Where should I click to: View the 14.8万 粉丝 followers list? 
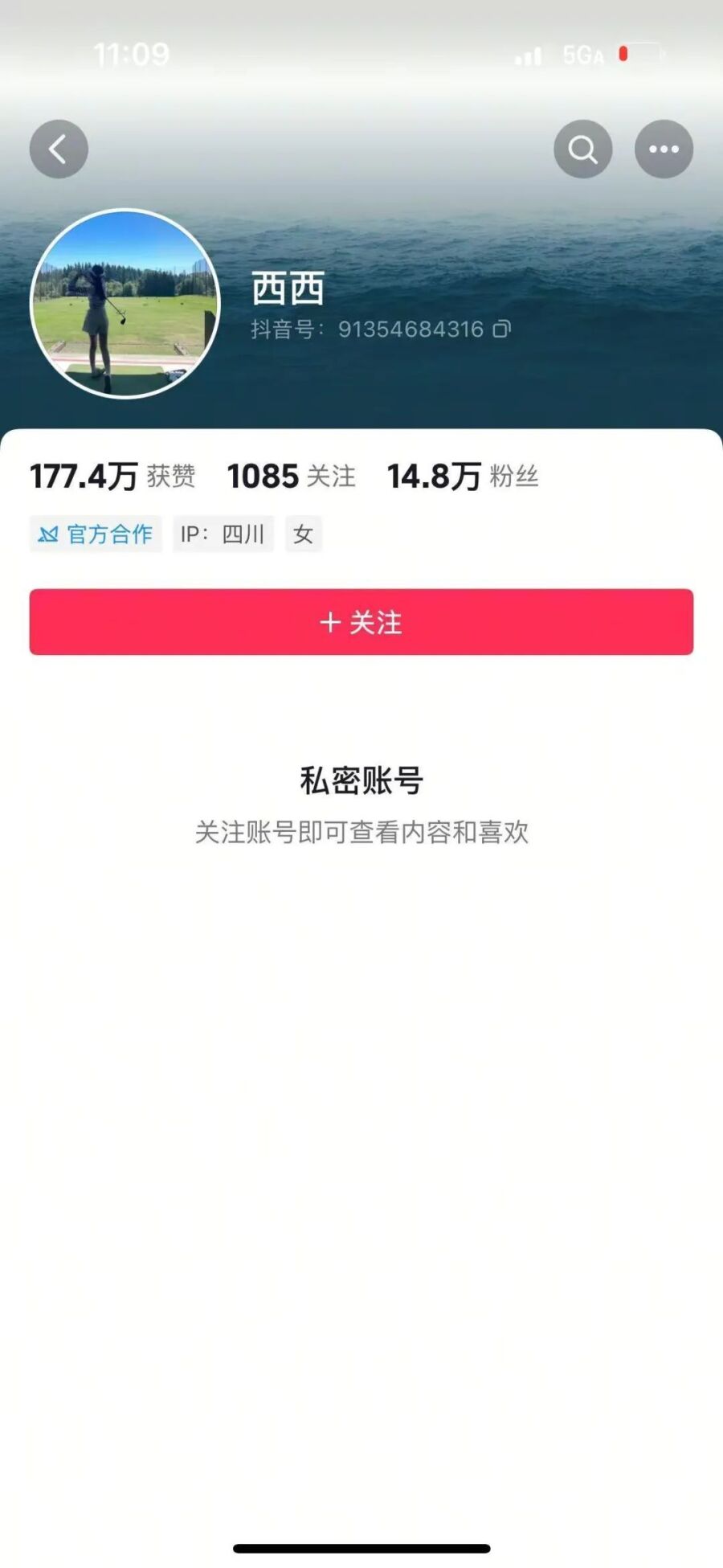pos(462,477)
